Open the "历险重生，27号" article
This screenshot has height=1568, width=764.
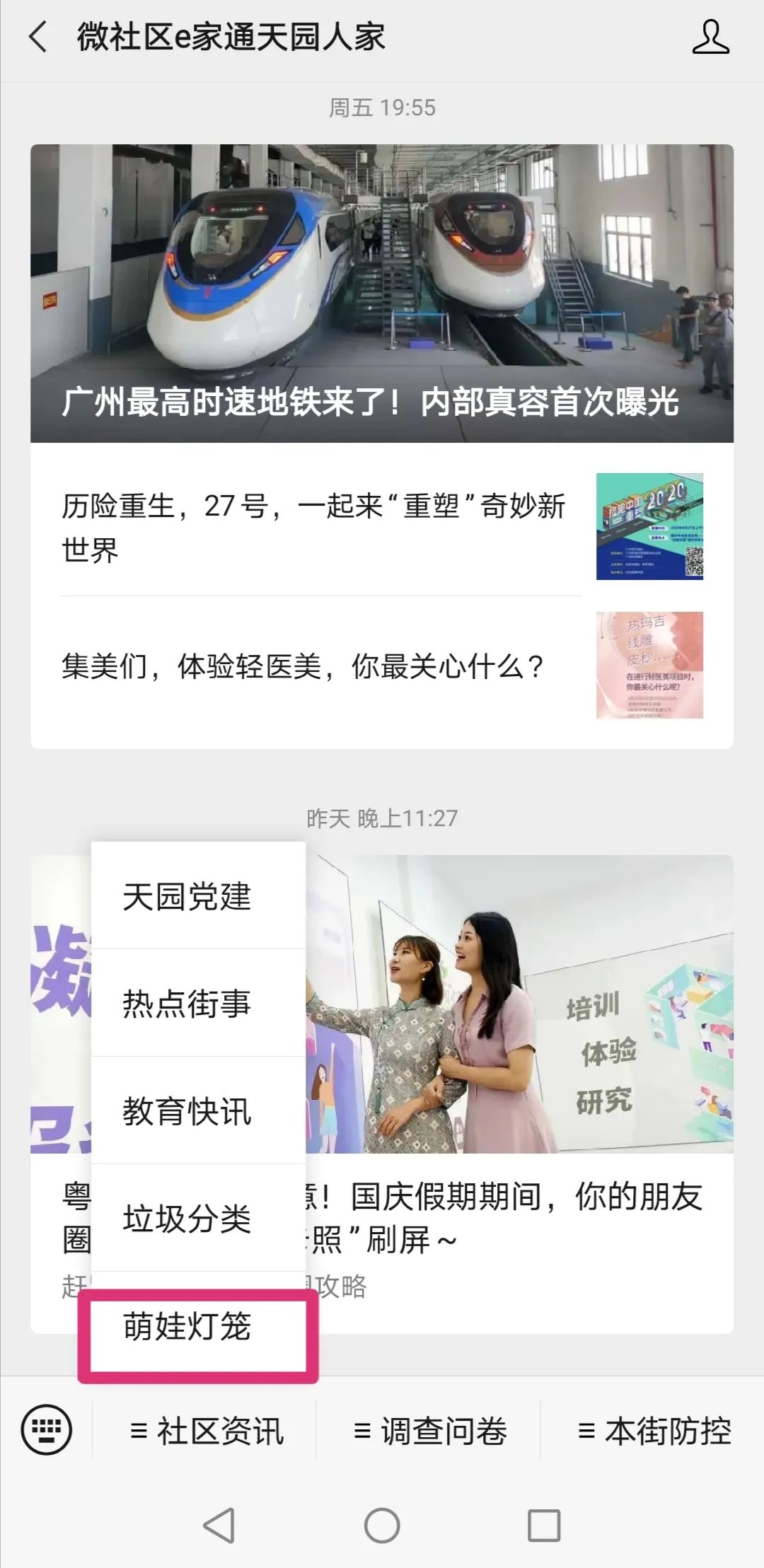pyautogui.click(x=313, y=527)
